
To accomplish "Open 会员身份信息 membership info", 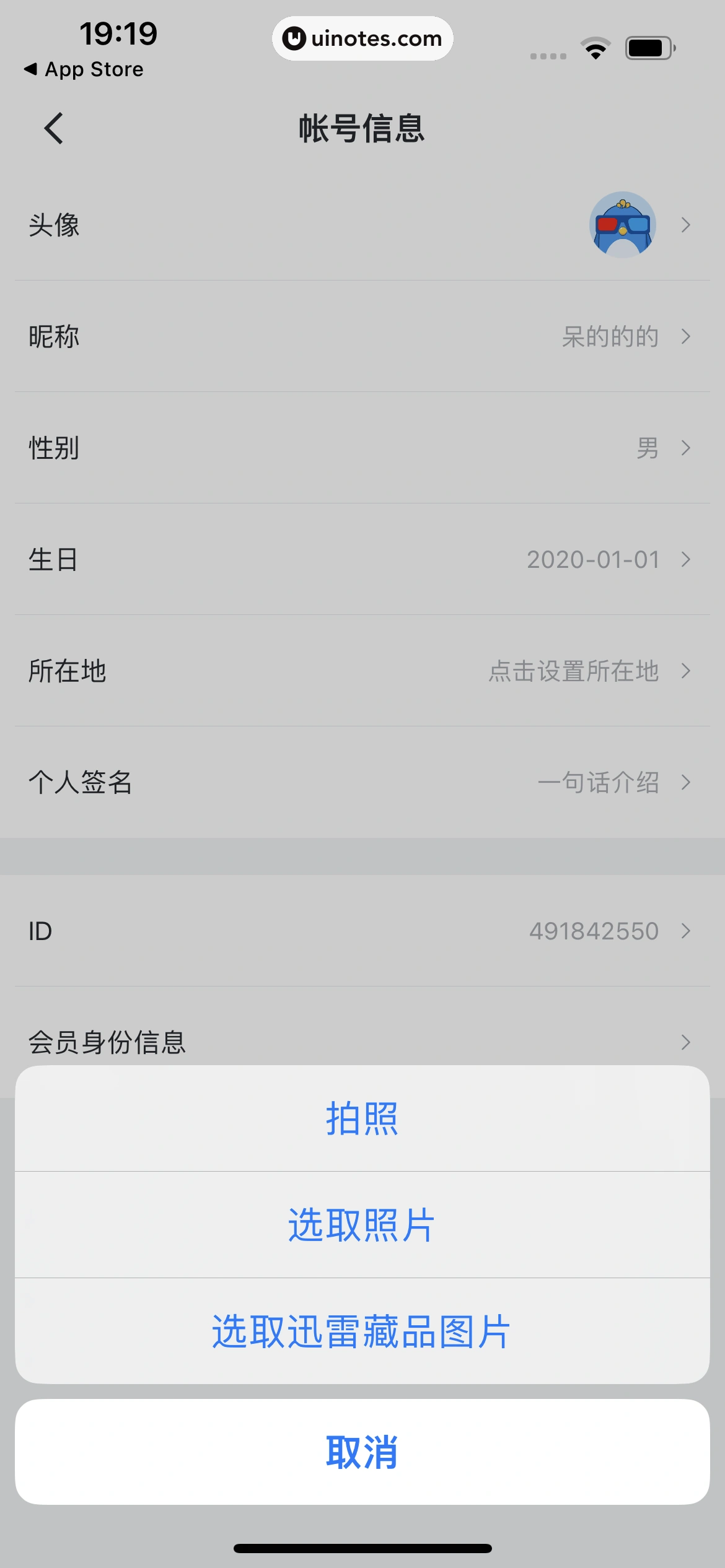I will coord(362,1042).
